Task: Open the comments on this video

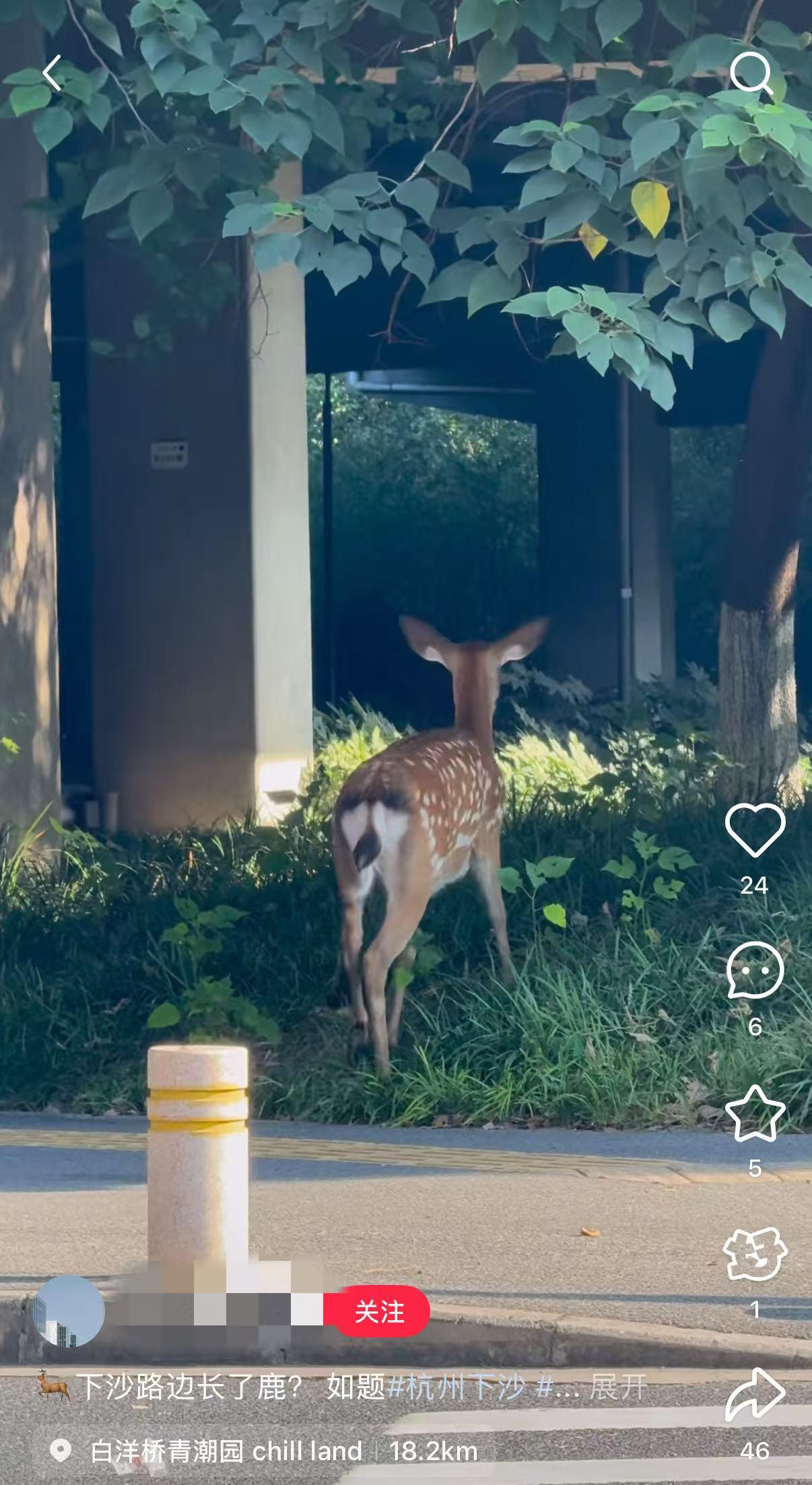Action: (x=755, y=970)
